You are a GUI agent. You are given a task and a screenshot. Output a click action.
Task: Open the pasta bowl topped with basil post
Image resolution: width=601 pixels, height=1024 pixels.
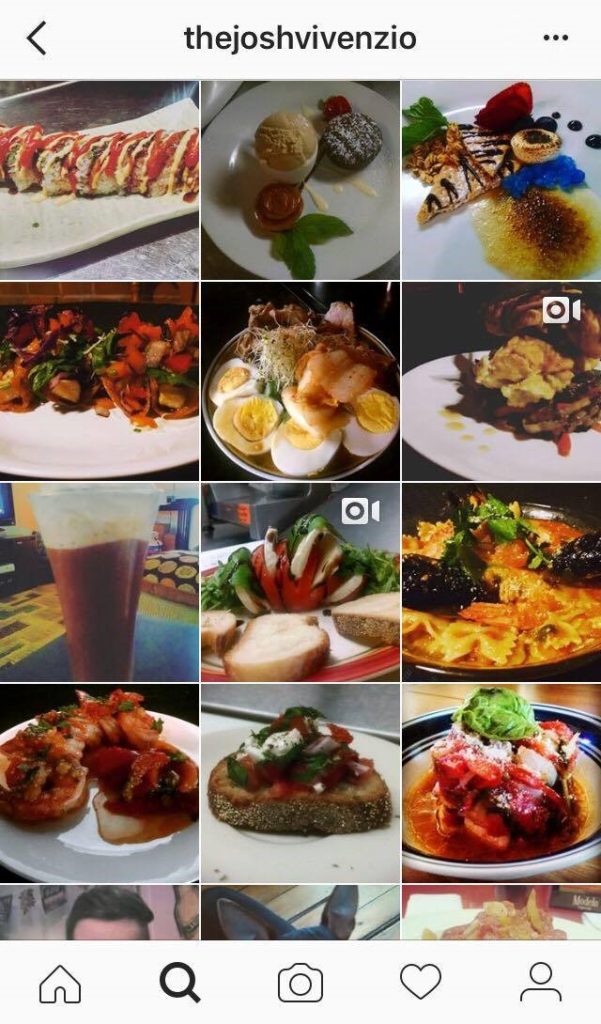(x=501, y=783)
